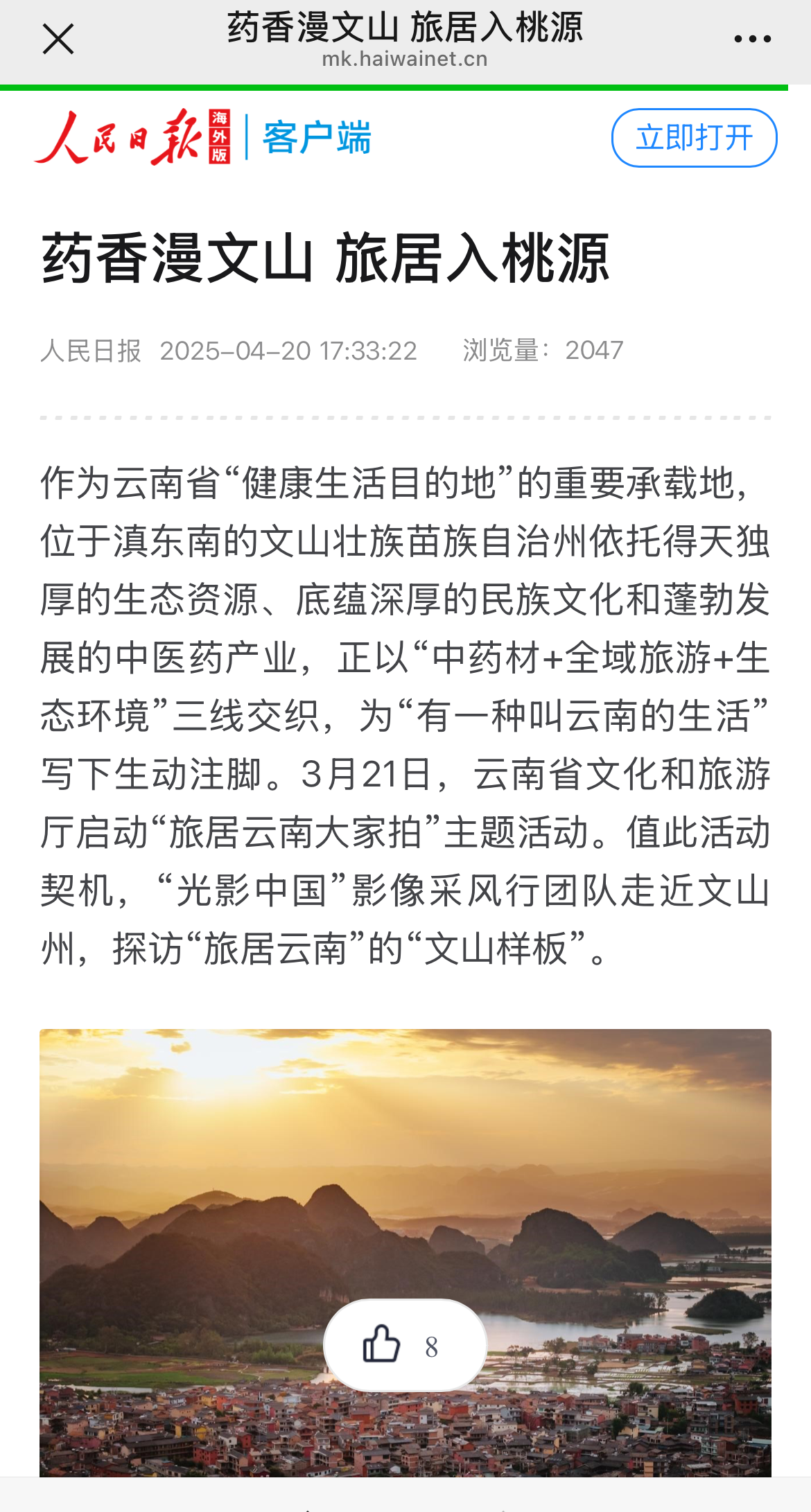Close the article webview
The width and height of the screenshot is (811, 1512).
(x=58, y=39)
